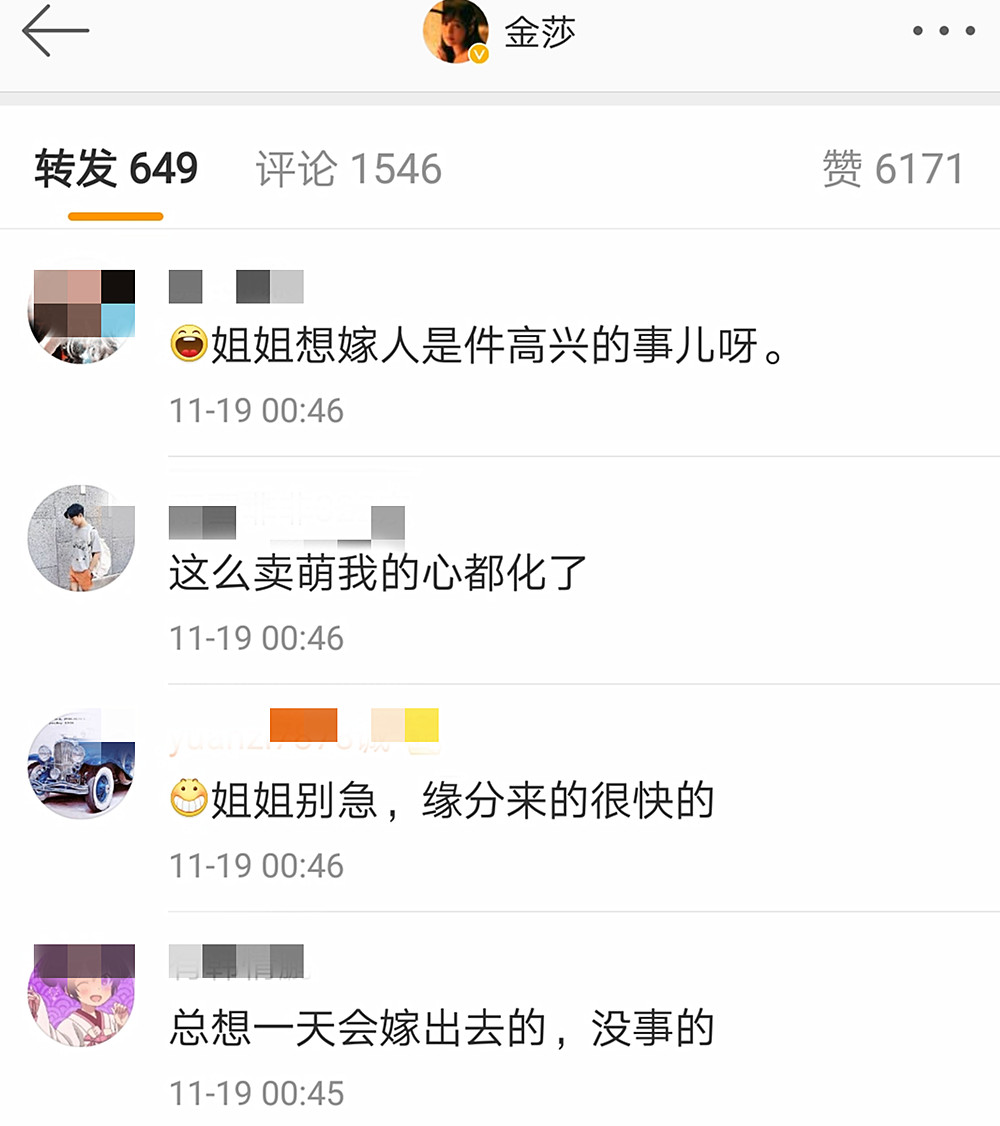1000x1126 pixels.
Task: Switch to the 评论 1546 tab
Action: tap(348, 169)
